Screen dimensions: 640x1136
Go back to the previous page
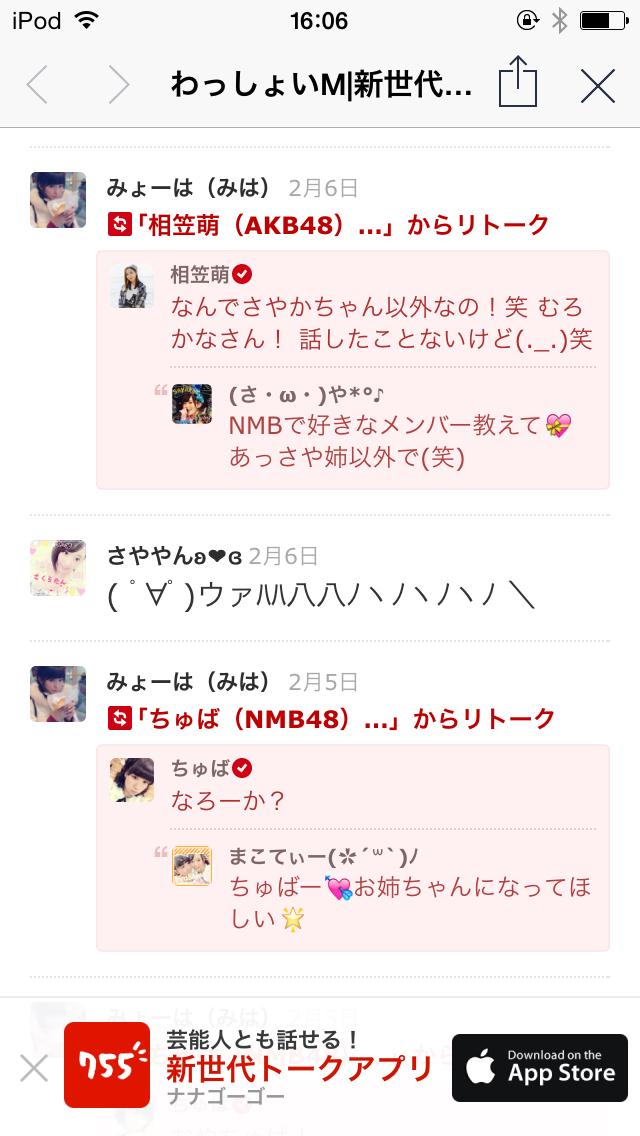38,85
